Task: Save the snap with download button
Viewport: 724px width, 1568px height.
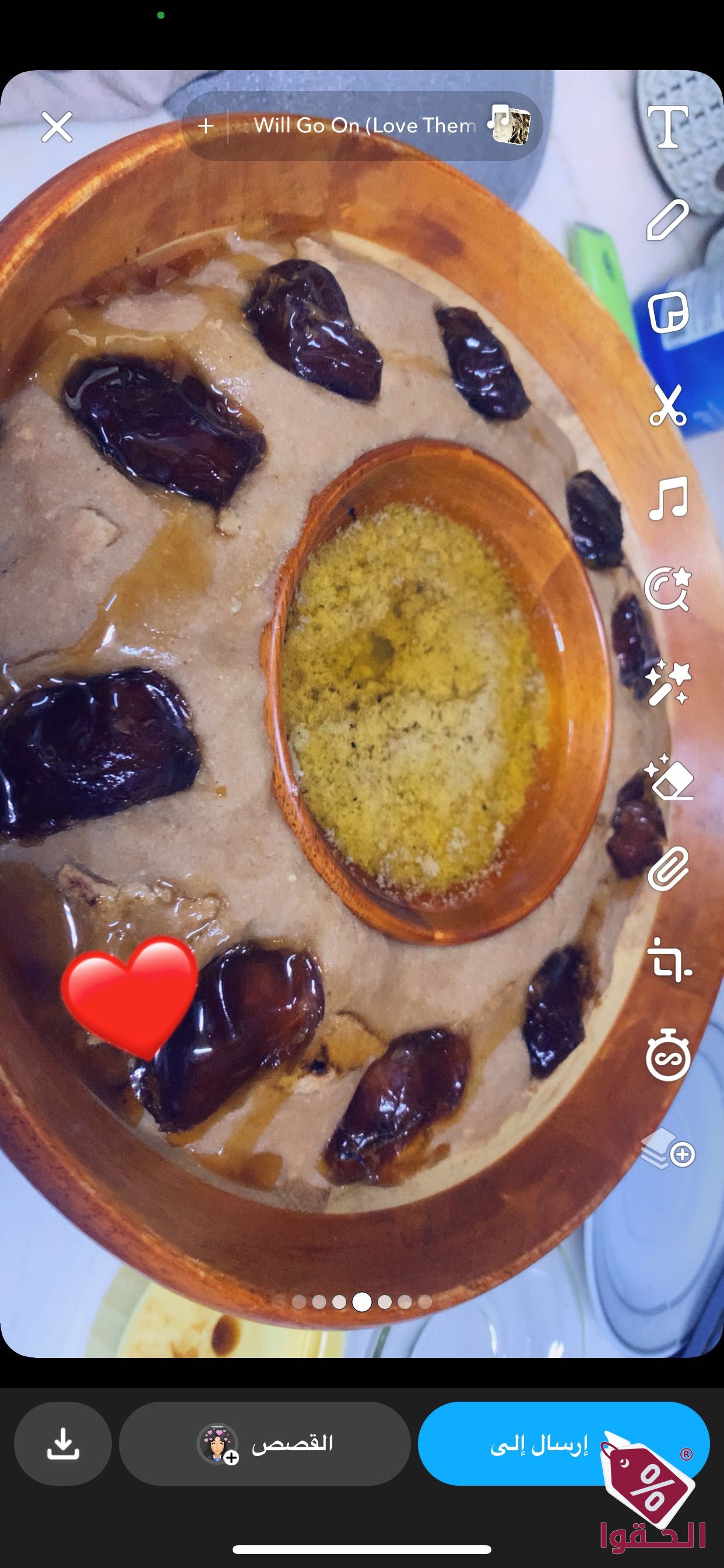Action: (63, 1443)
